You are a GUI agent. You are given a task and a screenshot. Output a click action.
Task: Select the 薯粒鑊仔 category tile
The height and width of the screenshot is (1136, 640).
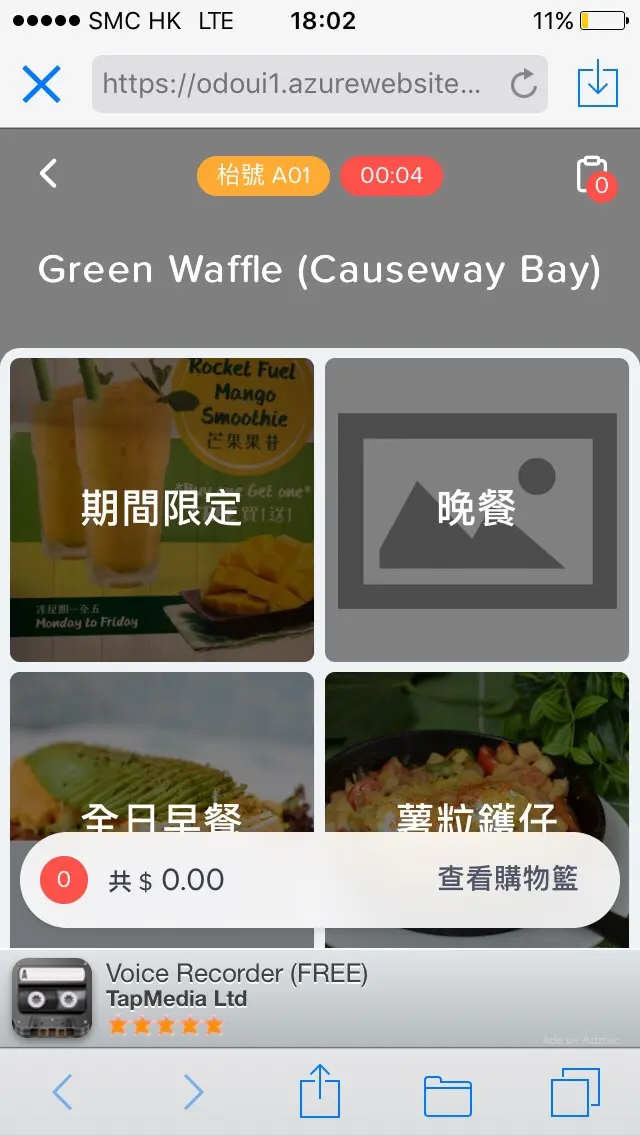pyautogui.click(x=477, y=760)
